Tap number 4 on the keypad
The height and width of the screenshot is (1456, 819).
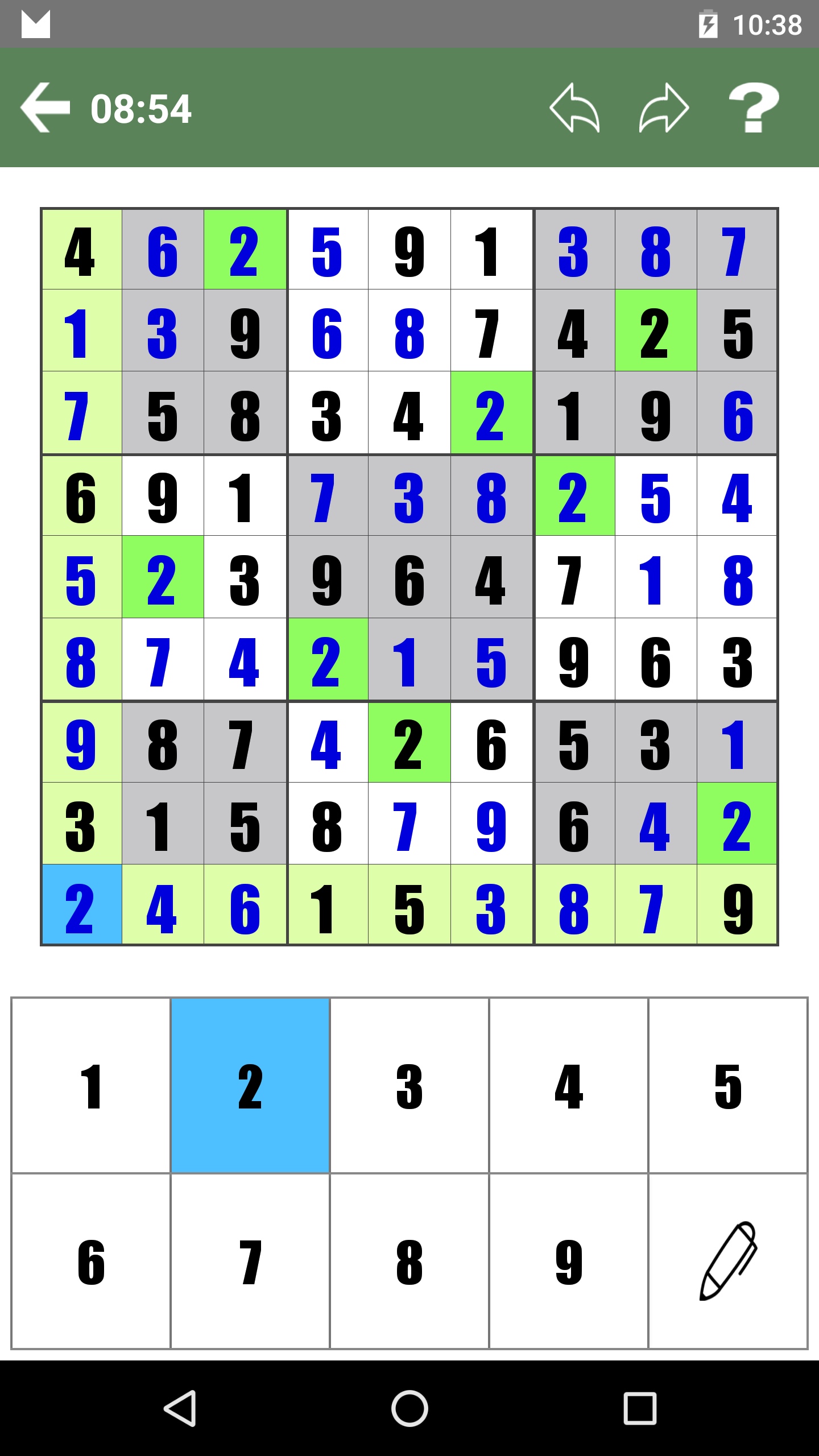click(x=569, y=1086)
